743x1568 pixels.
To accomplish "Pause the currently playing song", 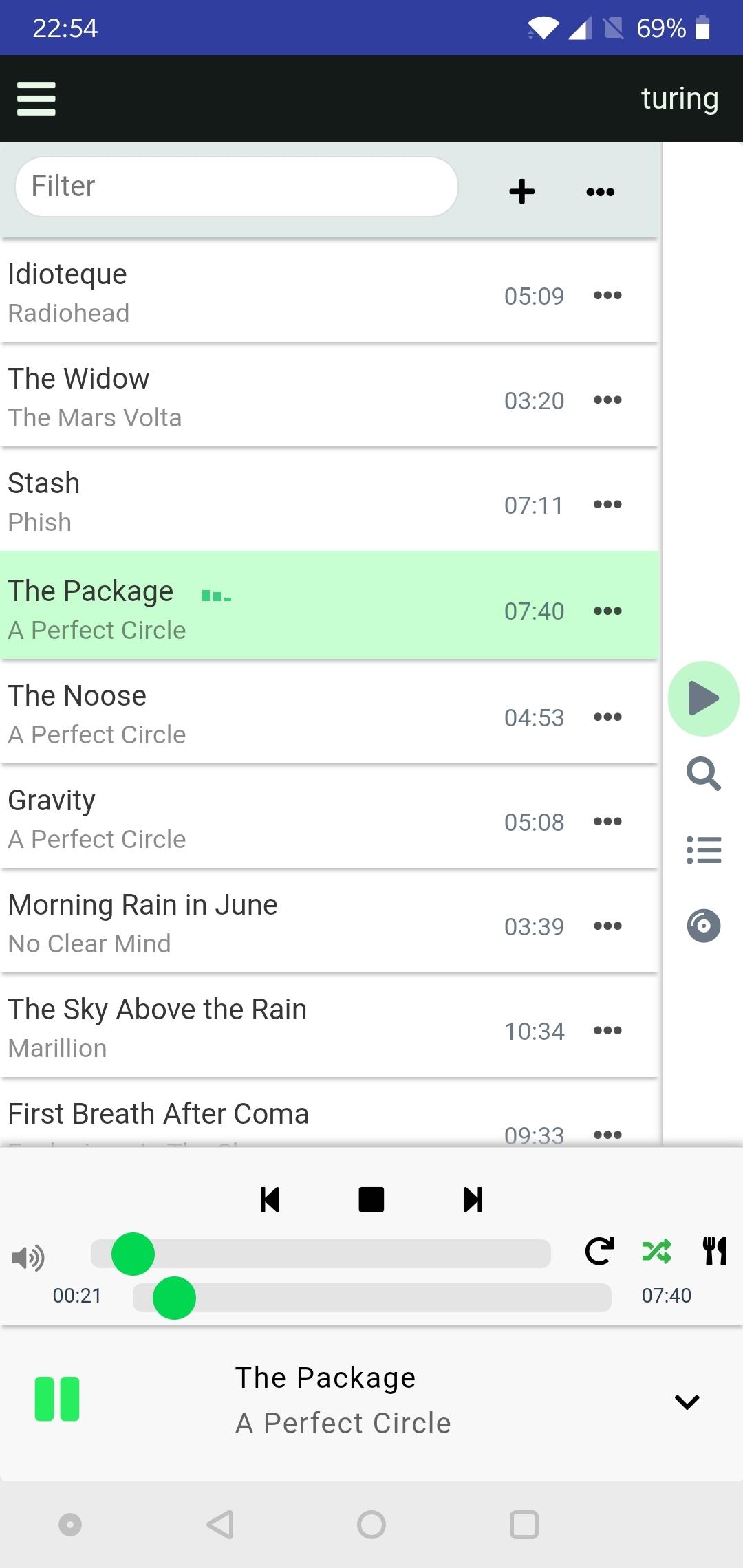I will click(57, 1399).
